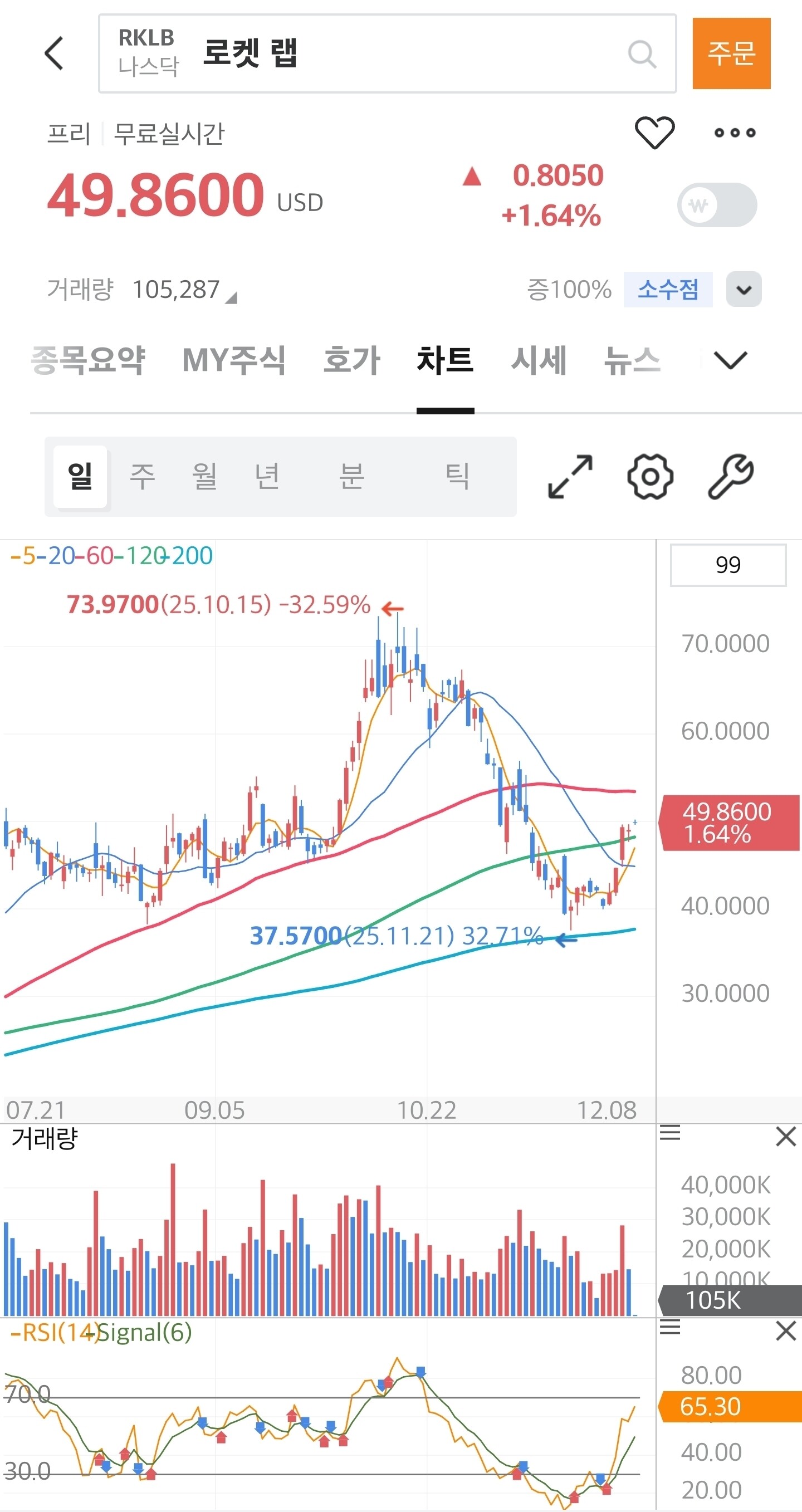Select the 분 minute chart period

pos(351,476)
